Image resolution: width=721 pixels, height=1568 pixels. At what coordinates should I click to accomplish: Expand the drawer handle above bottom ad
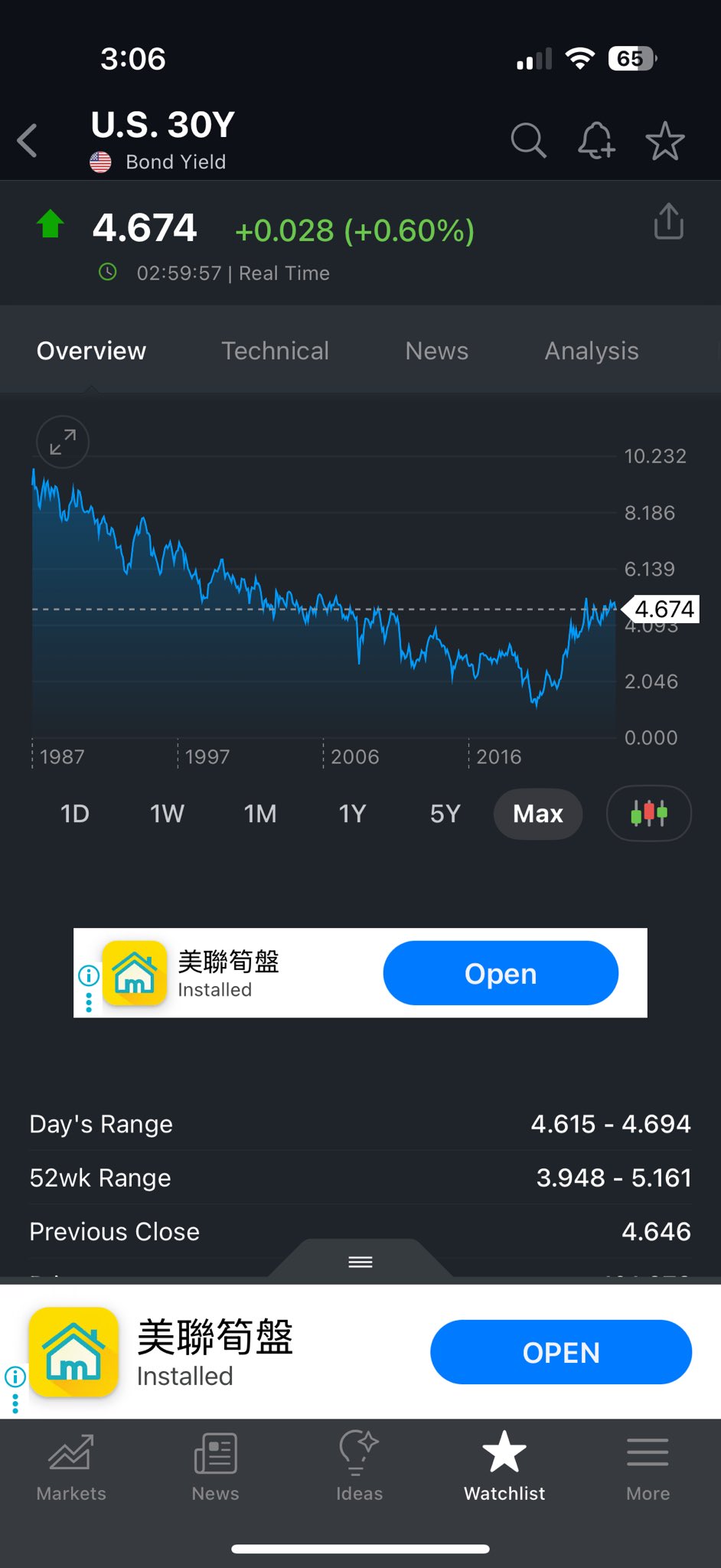[360, 1261]
